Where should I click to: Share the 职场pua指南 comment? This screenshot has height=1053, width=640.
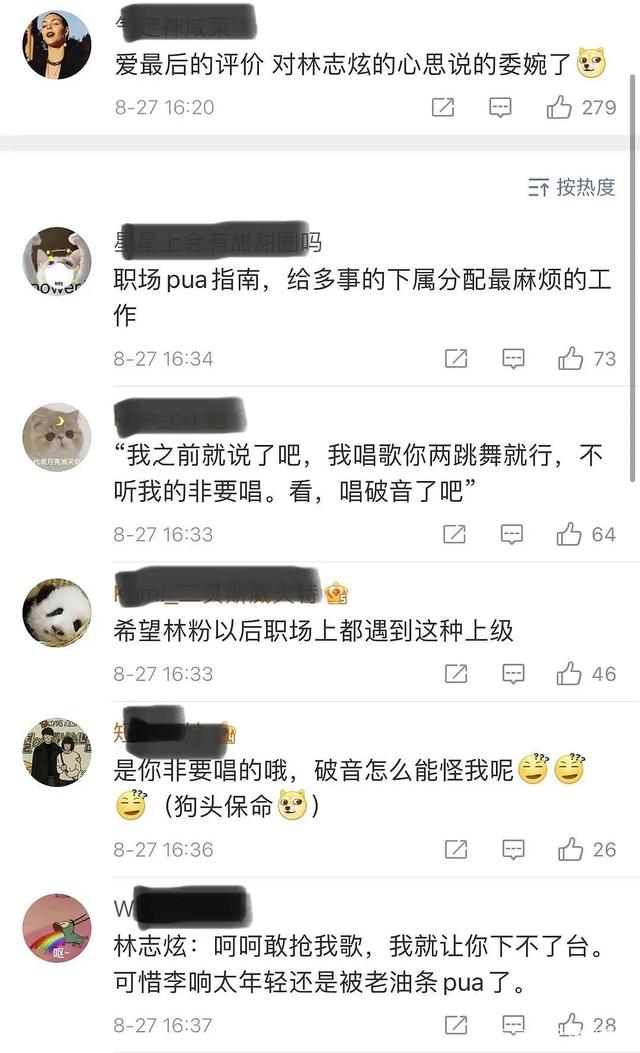pyautogui.click(x=455, y=358)
